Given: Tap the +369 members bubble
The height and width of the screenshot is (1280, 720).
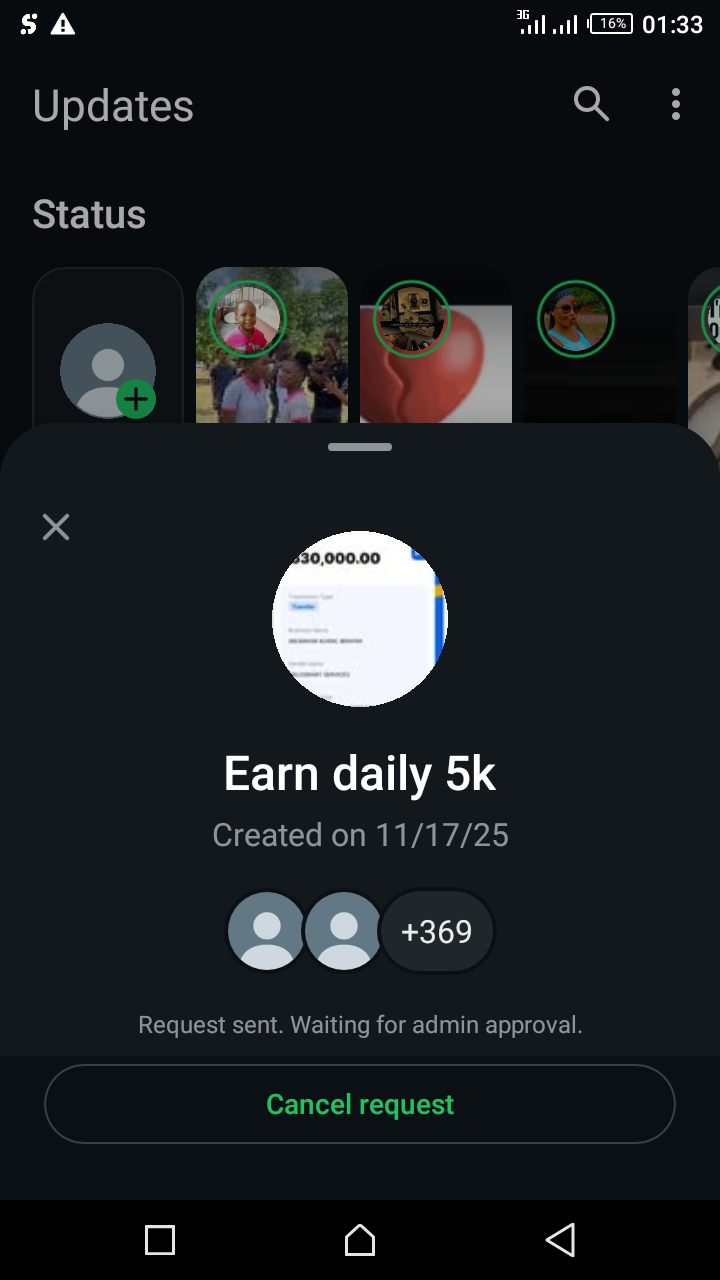Looking at the screenshot, I should tap(437, 932).
